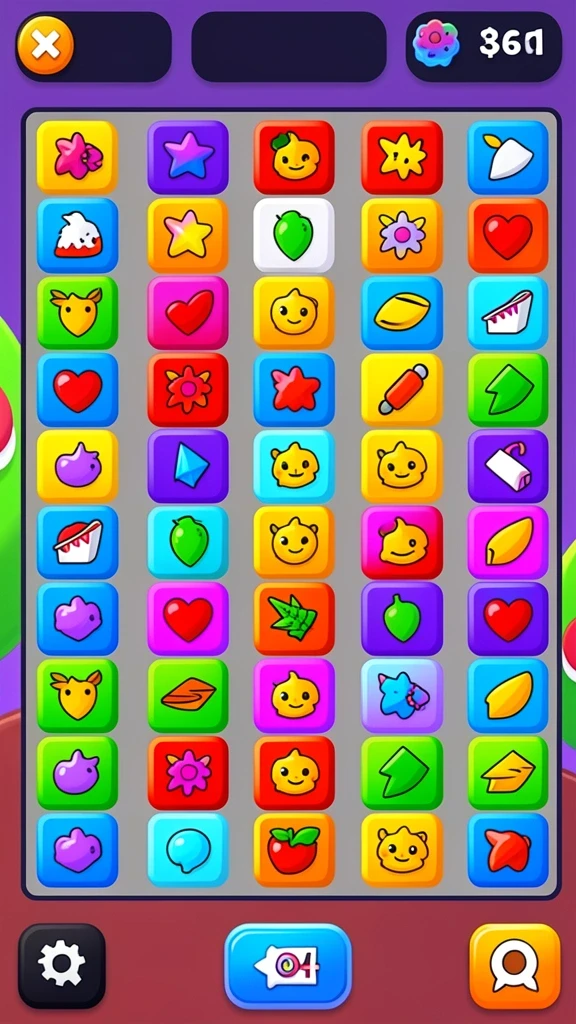This screenshot has height=1024, width=576.
Task: Select the purple tile with the white roll
Action: pos(508,466)
